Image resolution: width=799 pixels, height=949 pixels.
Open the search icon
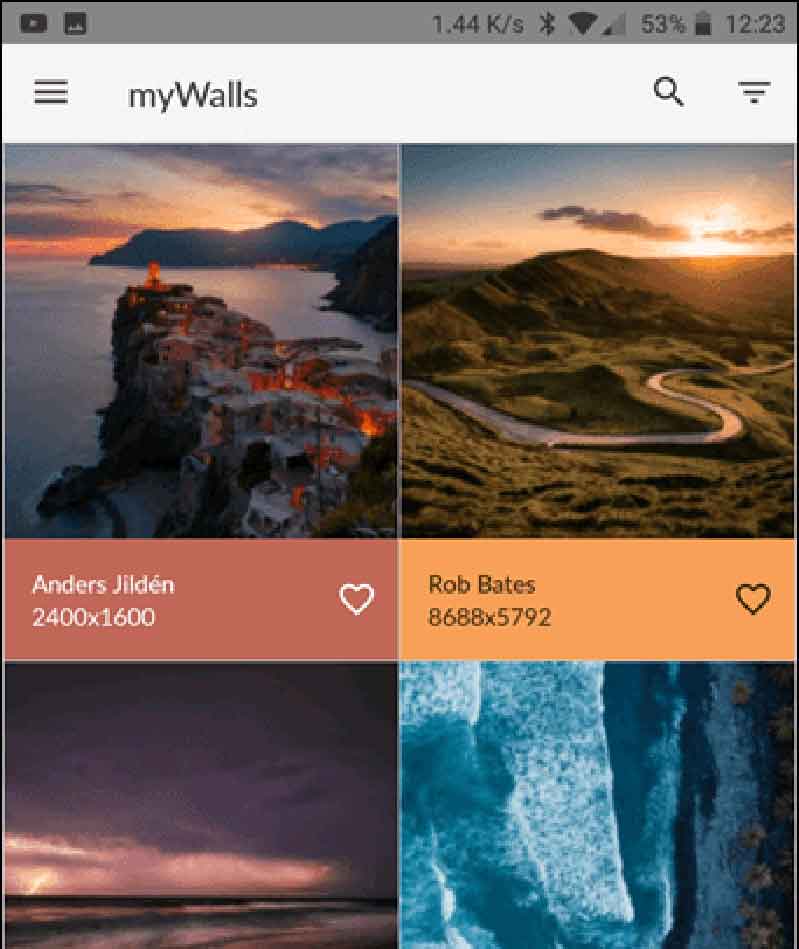click(668, 93)
